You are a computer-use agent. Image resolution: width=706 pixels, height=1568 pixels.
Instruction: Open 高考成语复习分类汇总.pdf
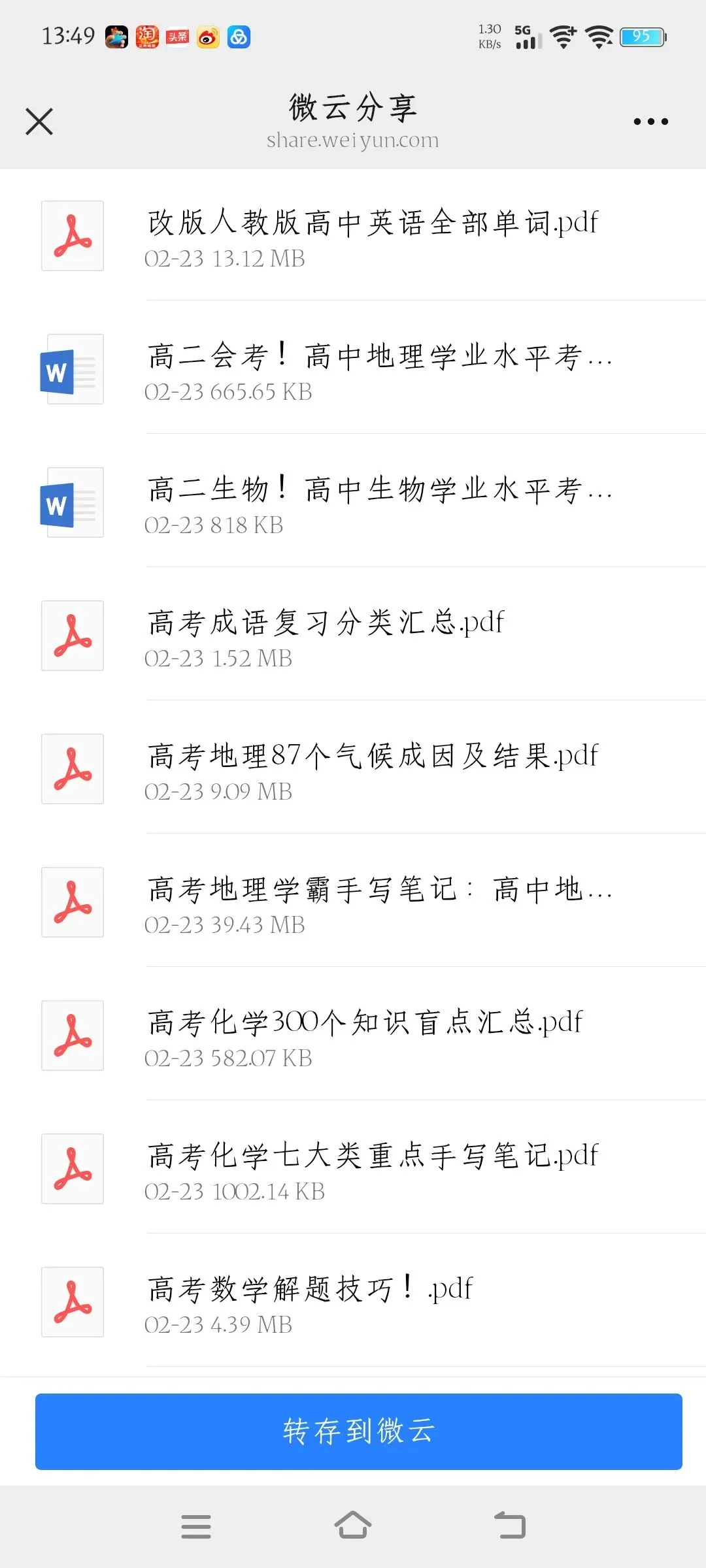click(x=327, y=636)
